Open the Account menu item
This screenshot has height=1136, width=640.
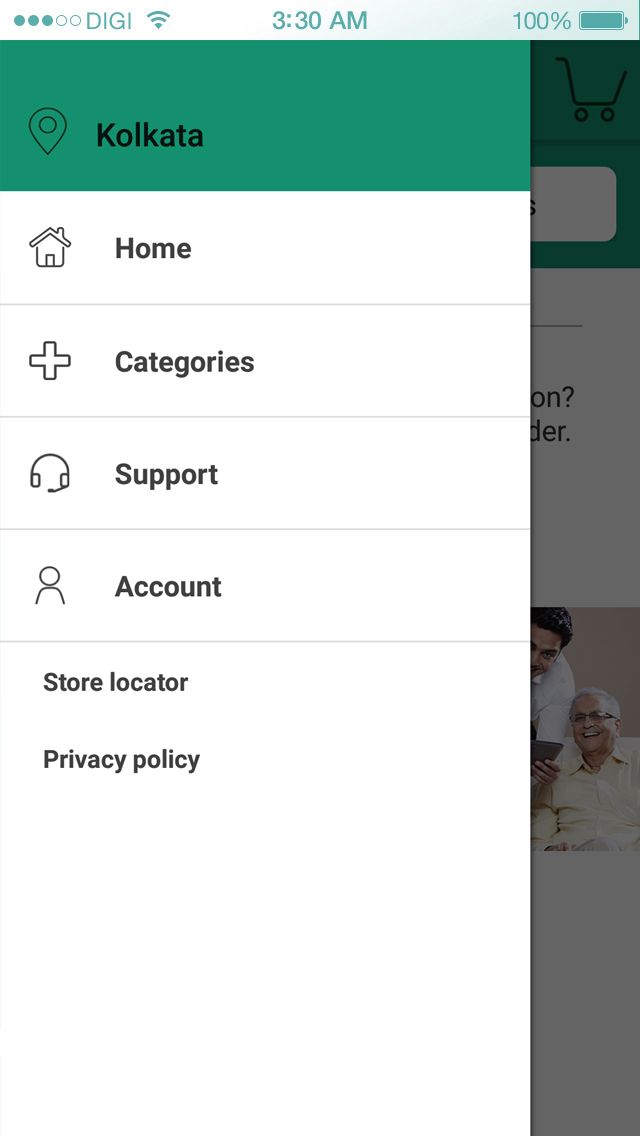(x=168, y=587)
